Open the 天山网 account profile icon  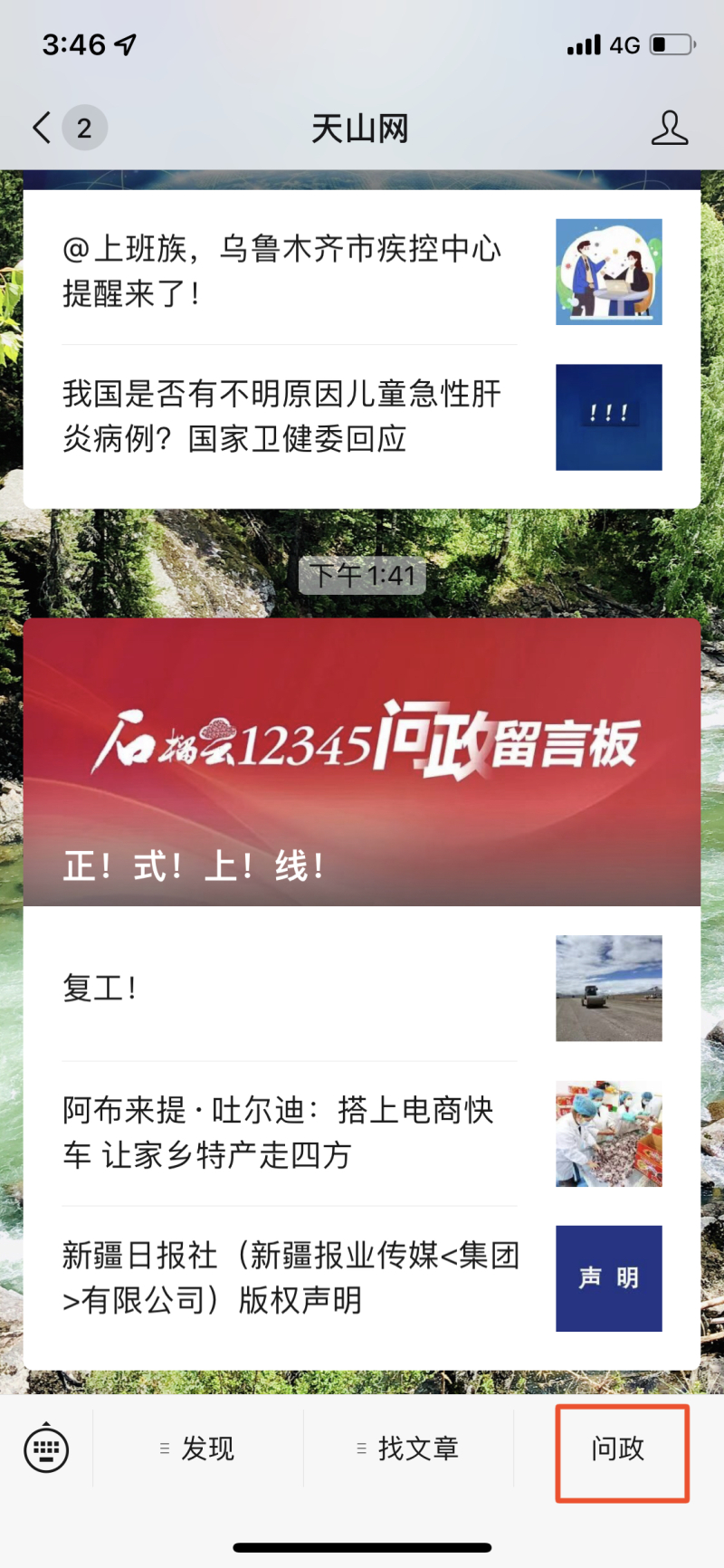pyautogui.click(x=669, y=129)
